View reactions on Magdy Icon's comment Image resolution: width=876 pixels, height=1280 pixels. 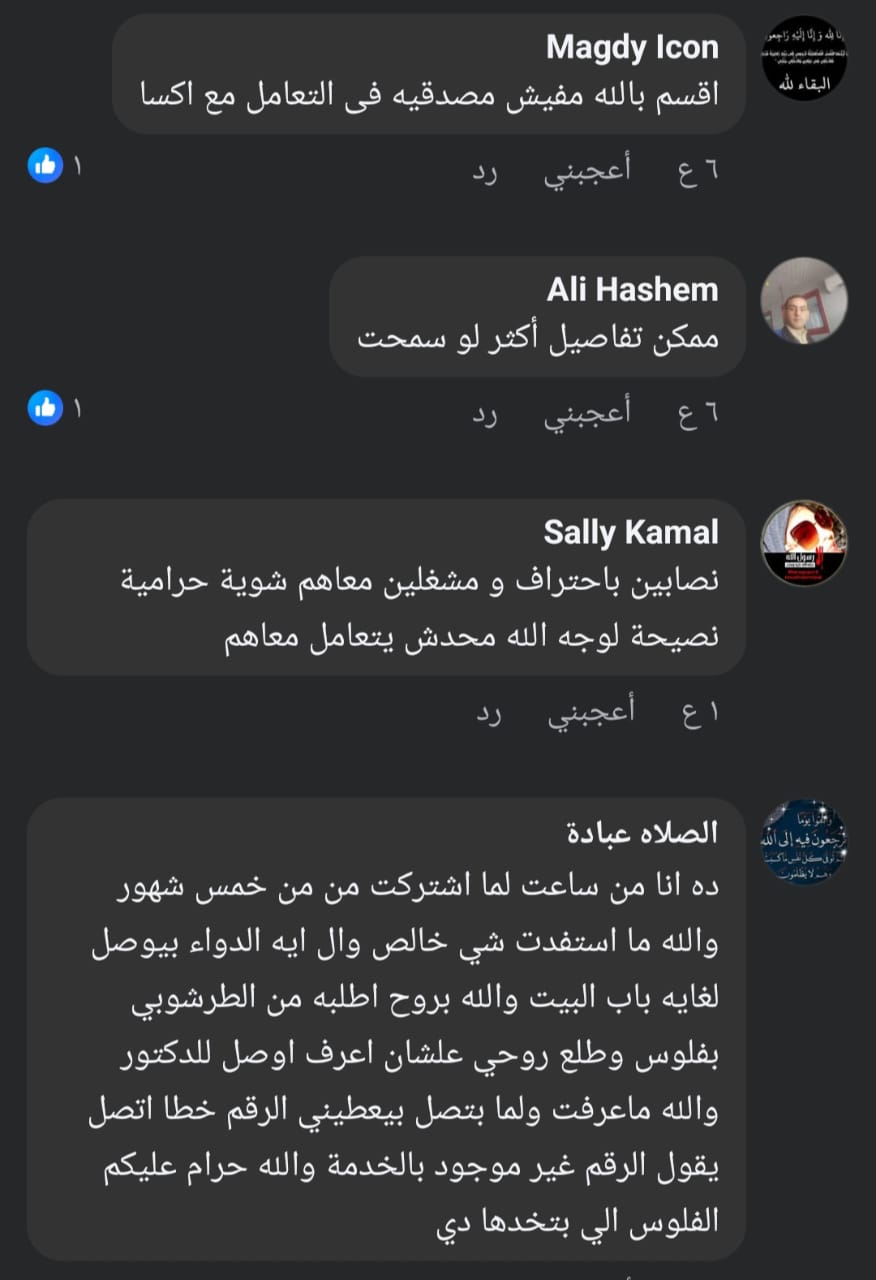pos(46,166)
